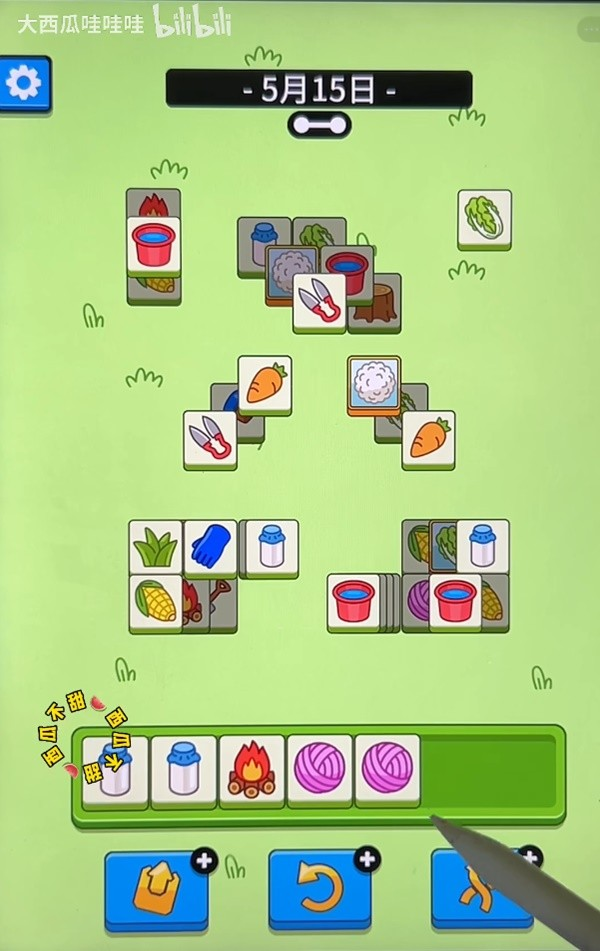This screenshot has width=600, height=951.
Task: Select the uncovered corn tile
Action: click(156, 600)
